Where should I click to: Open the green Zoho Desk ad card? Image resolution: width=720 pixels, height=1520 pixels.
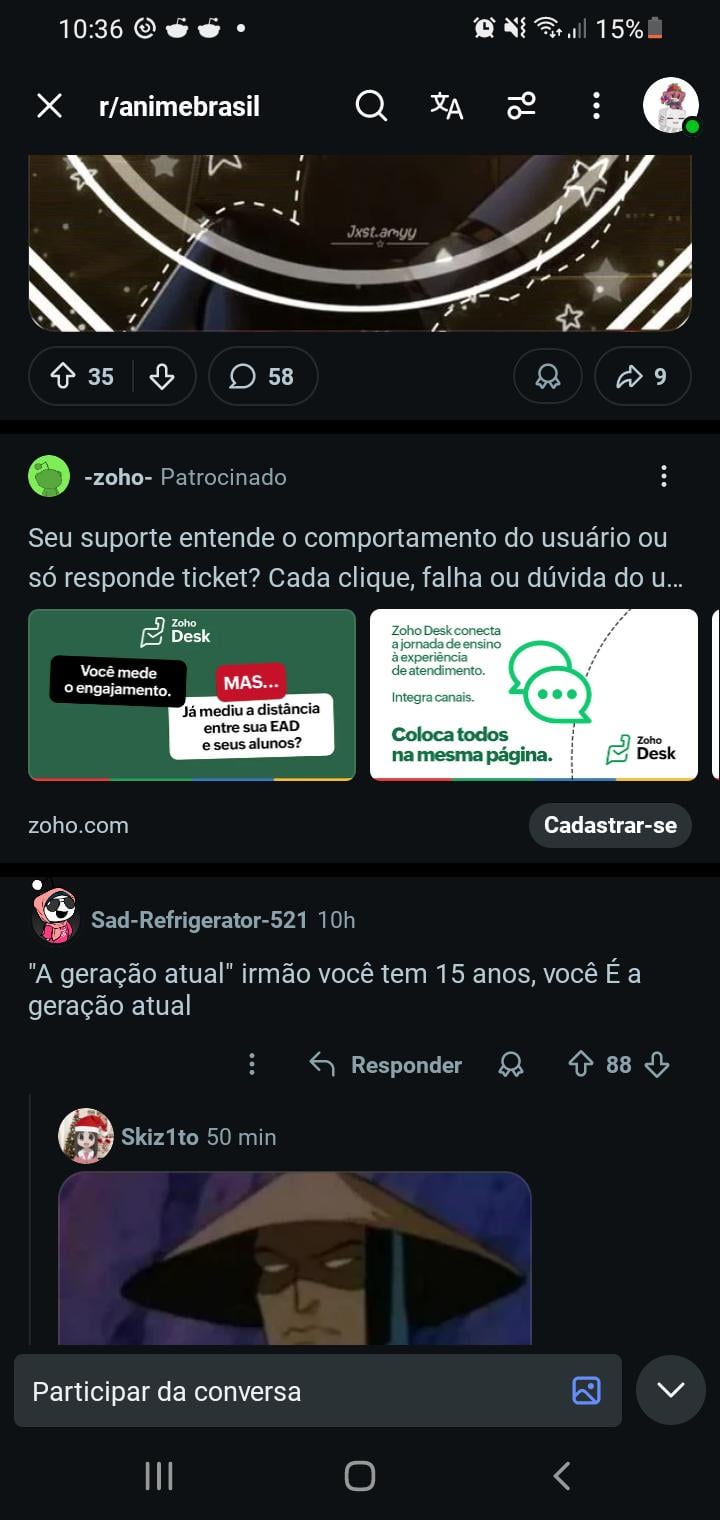click(192, 694)
